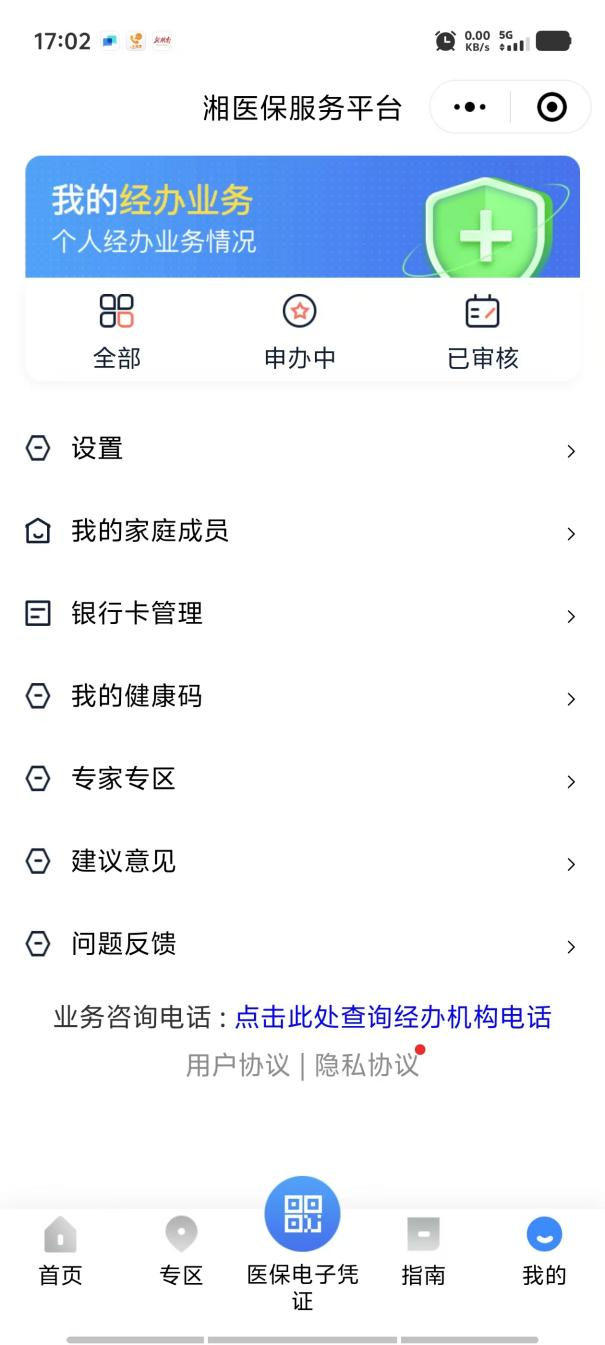Screen dimensions: 605x1345
Task: Close the mini program with the circle button
Action: (551, 107)
